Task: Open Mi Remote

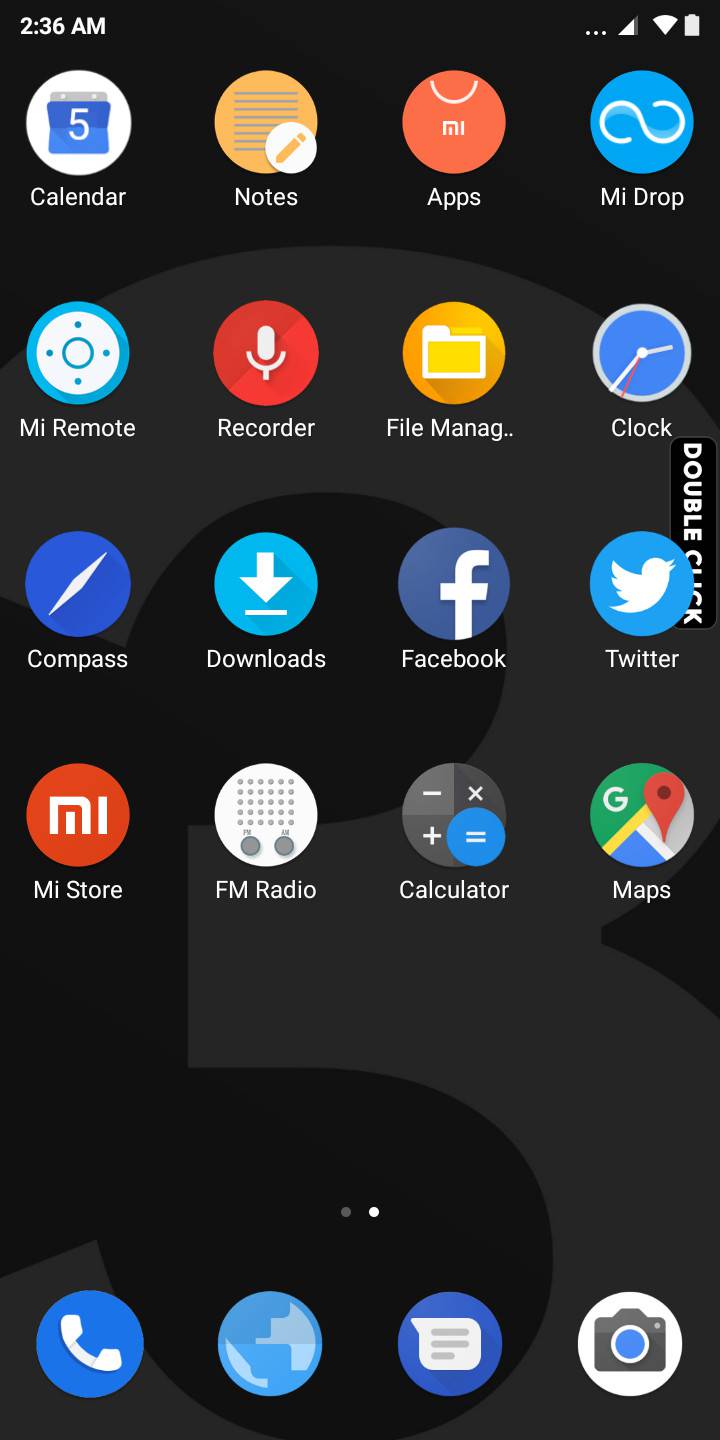Action: [78, 354]
